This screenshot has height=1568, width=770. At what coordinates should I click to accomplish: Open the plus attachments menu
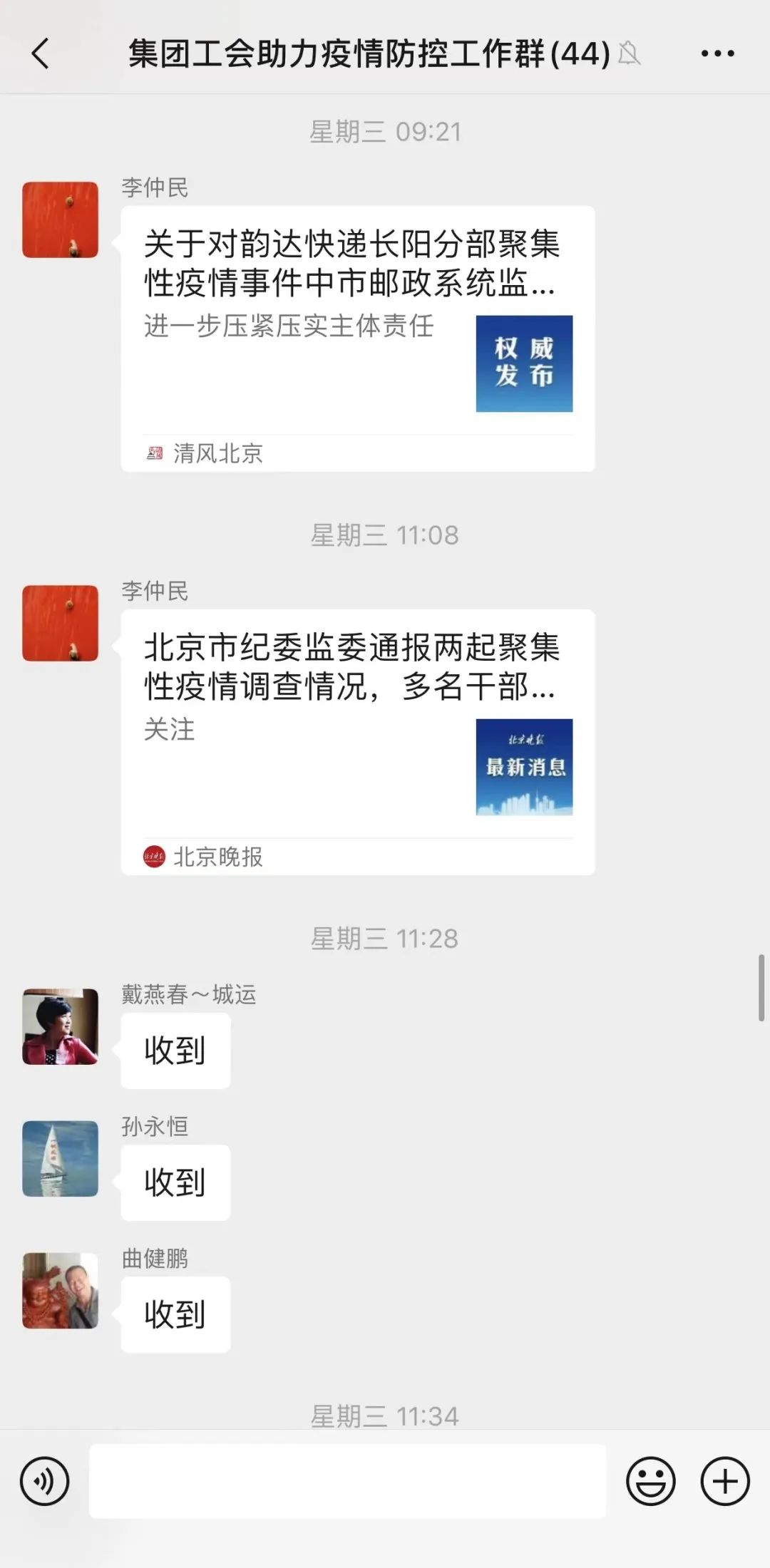point(725,1481)
